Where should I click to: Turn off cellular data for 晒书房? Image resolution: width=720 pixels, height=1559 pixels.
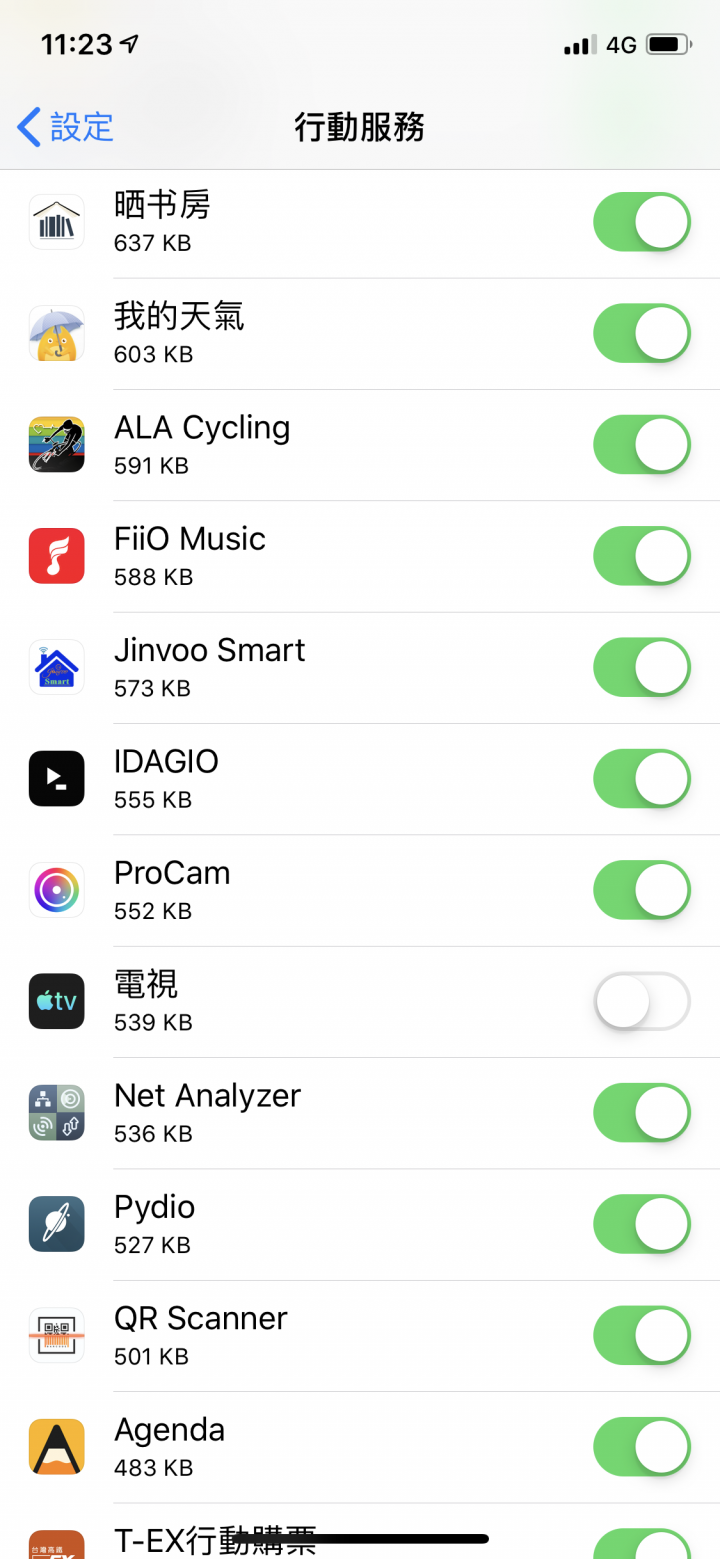[642, 222]
